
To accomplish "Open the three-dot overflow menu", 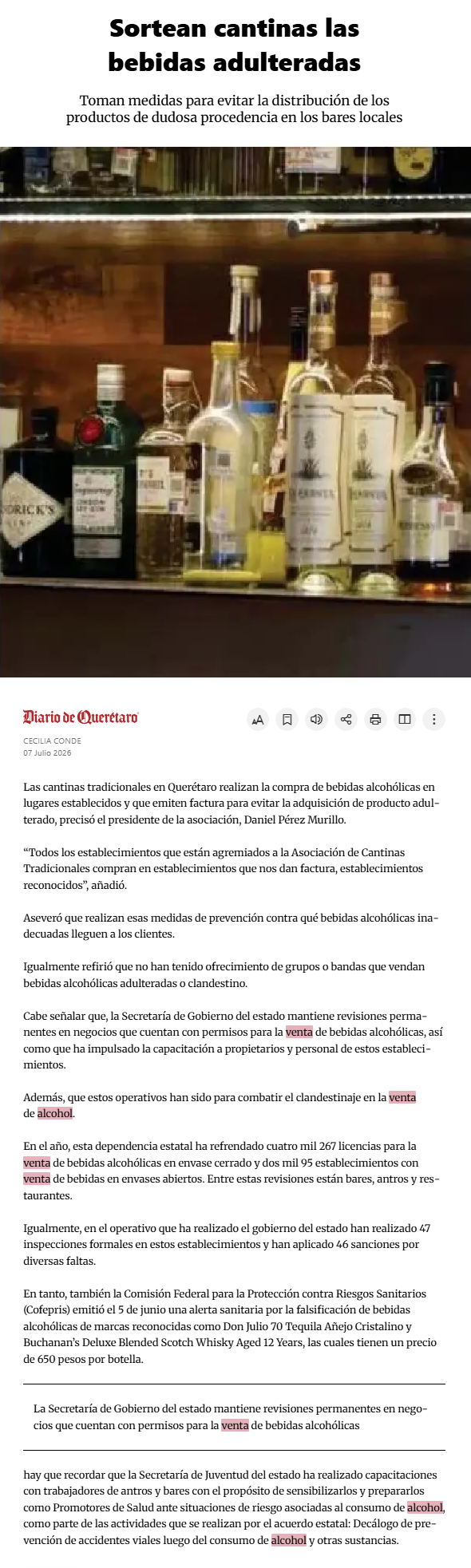I will [x=433, y=719].
